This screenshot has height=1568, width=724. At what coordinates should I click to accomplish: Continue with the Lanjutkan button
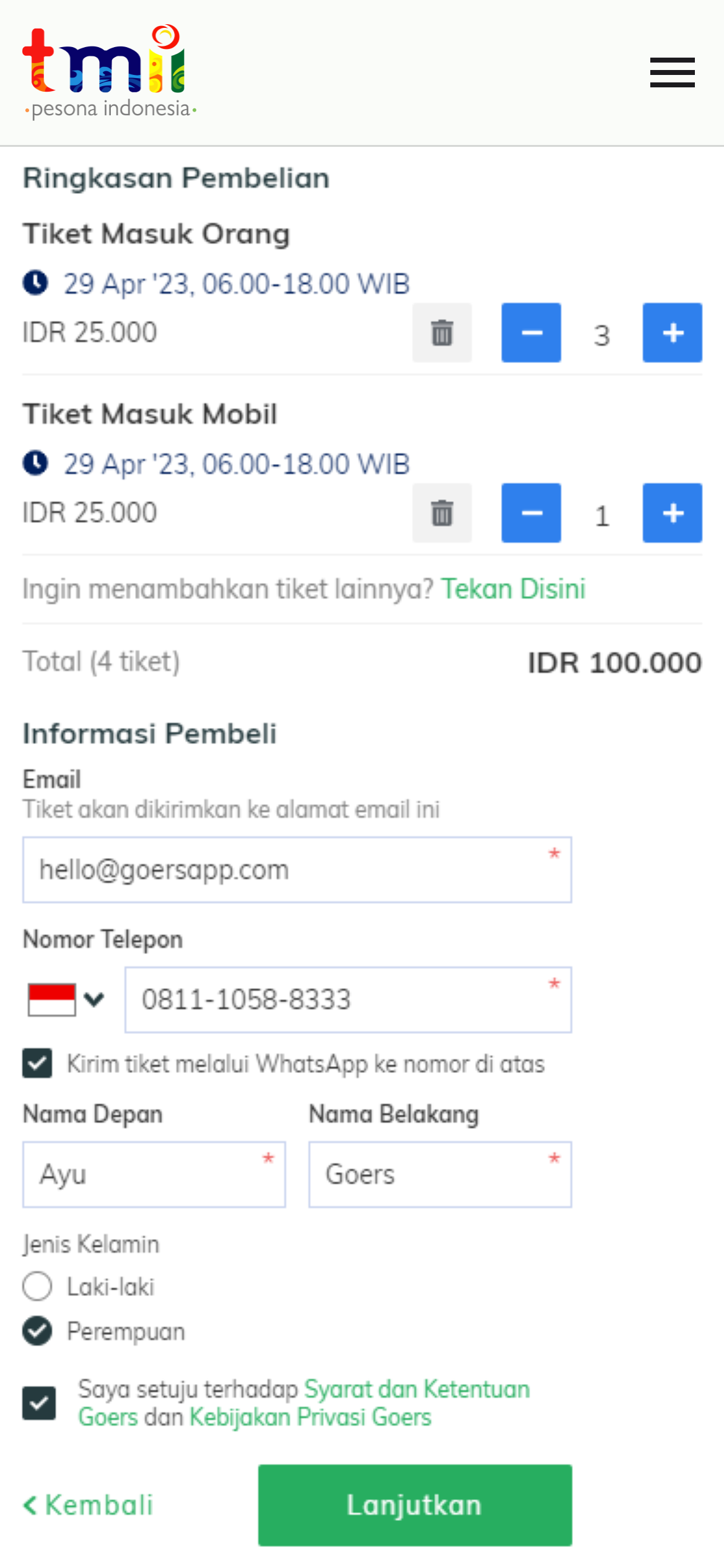[x=415, y=1505]
